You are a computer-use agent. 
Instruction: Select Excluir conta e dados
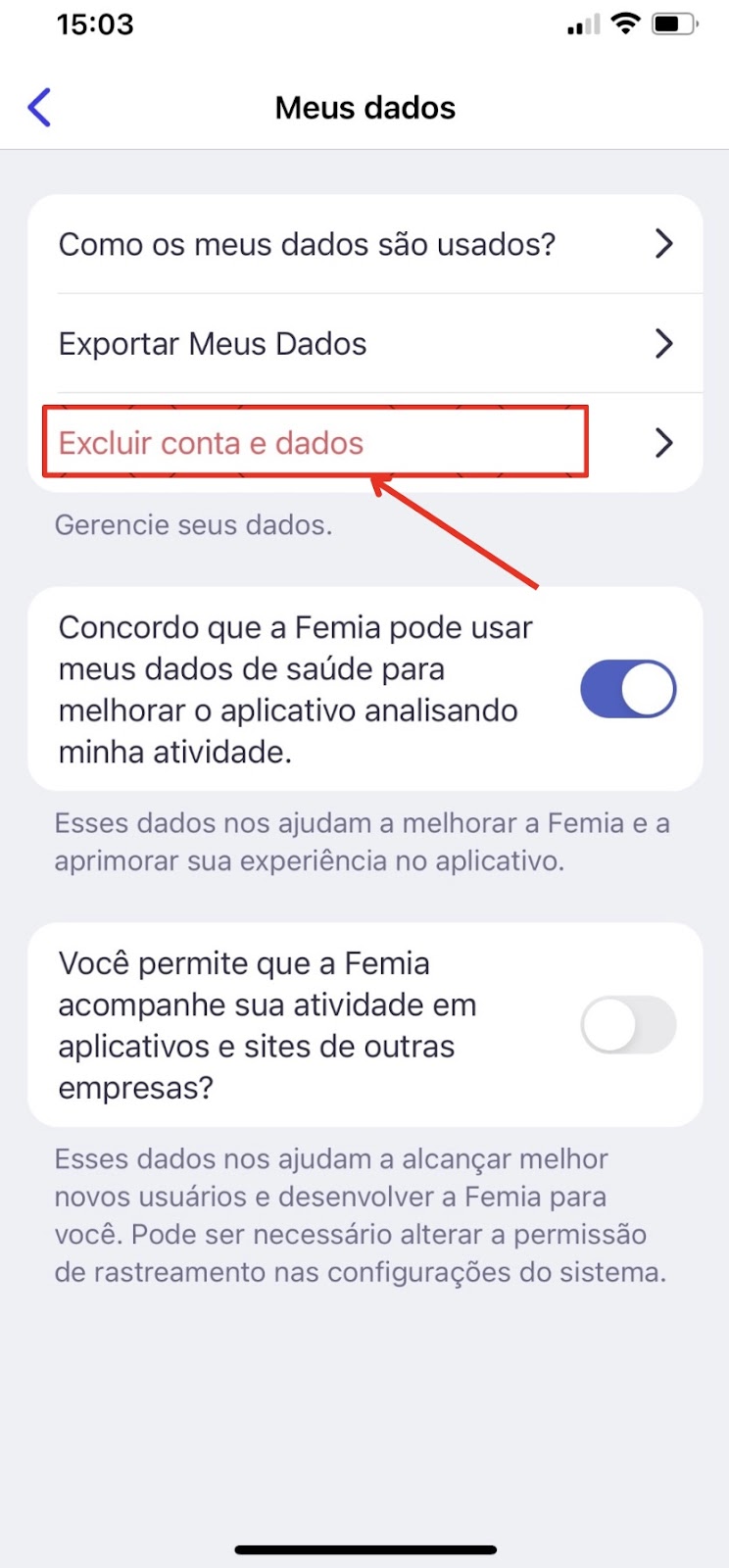click(365, 443)
